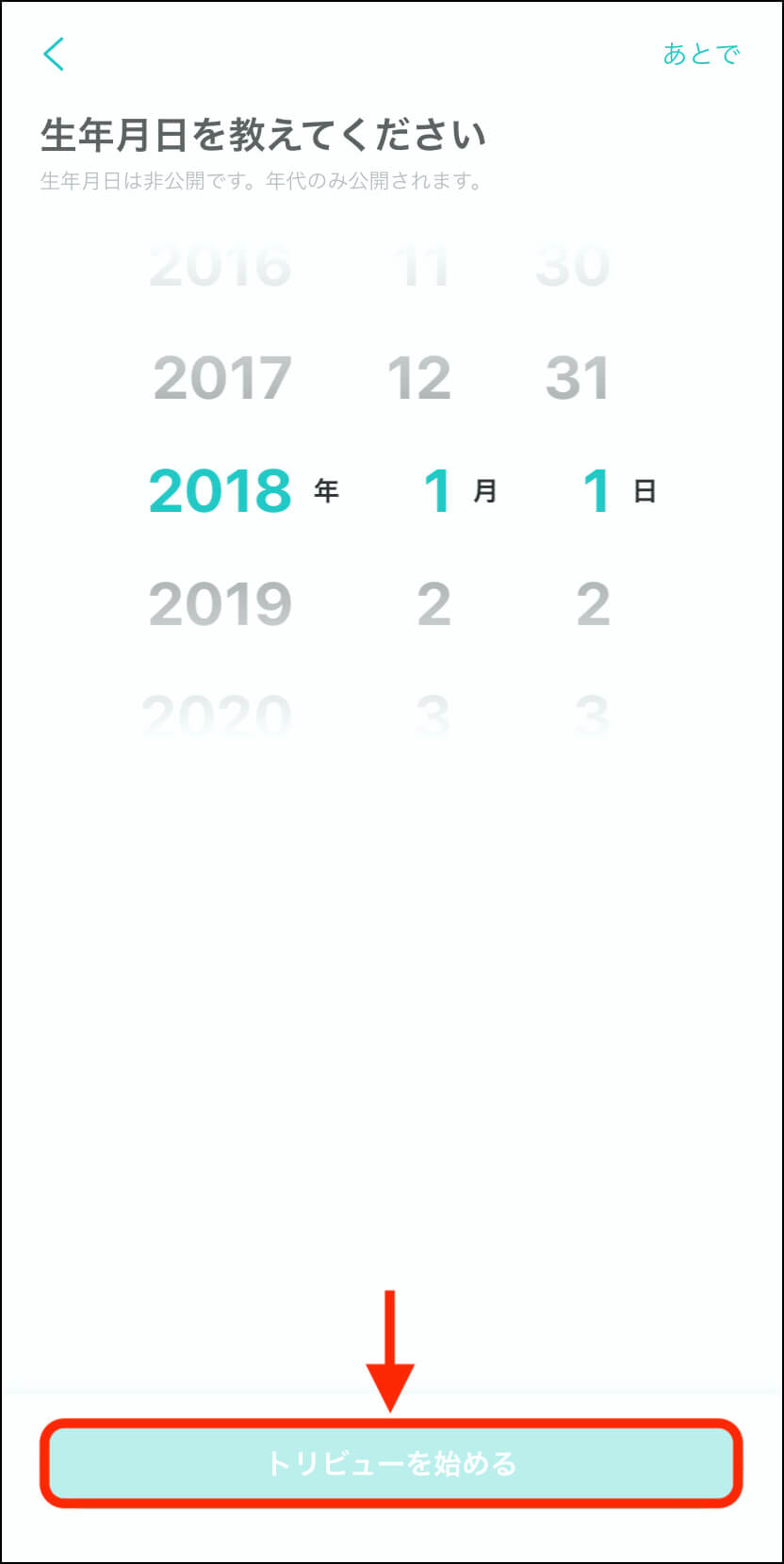Select year 2017 in the picker

click(x=222, y=378)
